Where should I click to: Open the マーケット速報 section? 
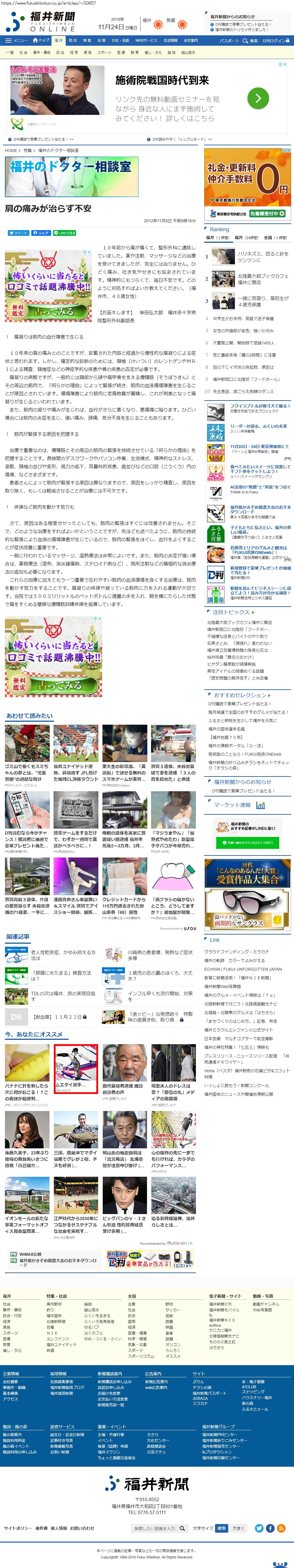[x=232, y=805]
